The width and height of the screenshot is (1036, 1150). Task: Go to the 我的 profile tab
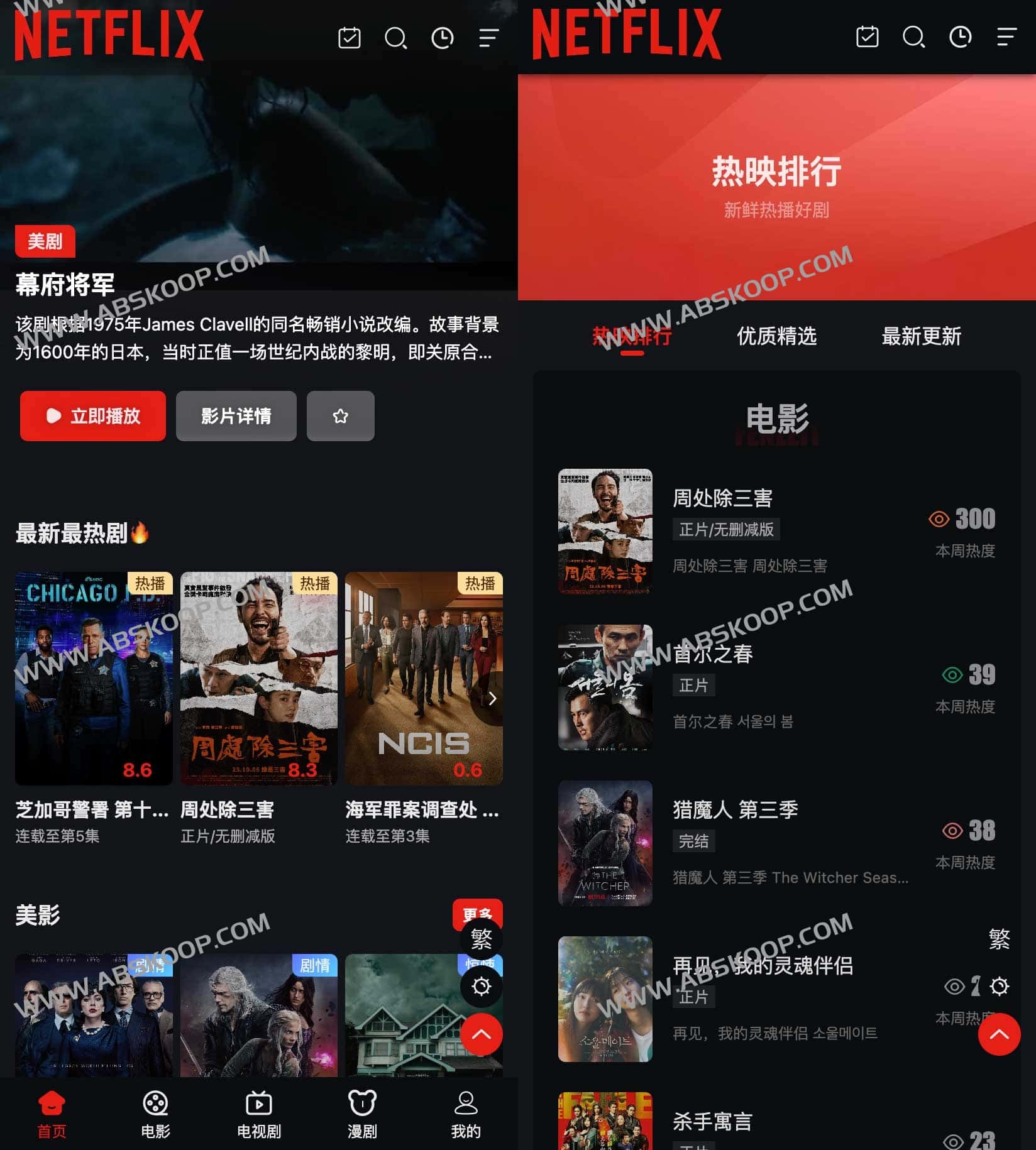pyautogui.click(x=466, y=1114)
